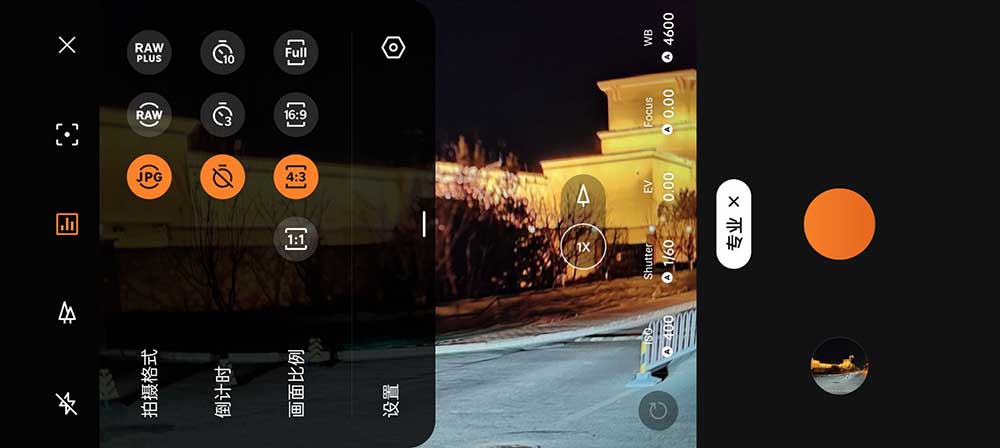
Task: Choose Full screen aspect ratio
Action: 296,52
